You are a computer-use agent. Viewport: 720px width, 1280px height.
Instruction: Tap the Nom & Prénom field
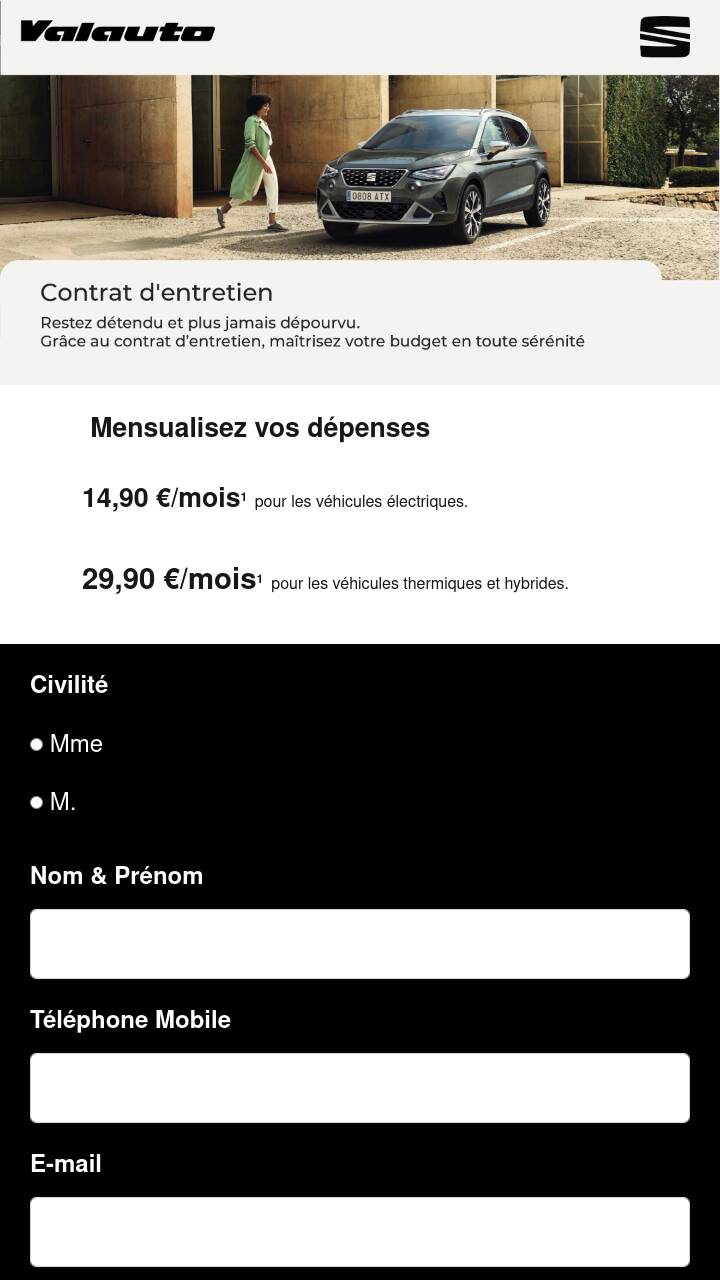360,944
